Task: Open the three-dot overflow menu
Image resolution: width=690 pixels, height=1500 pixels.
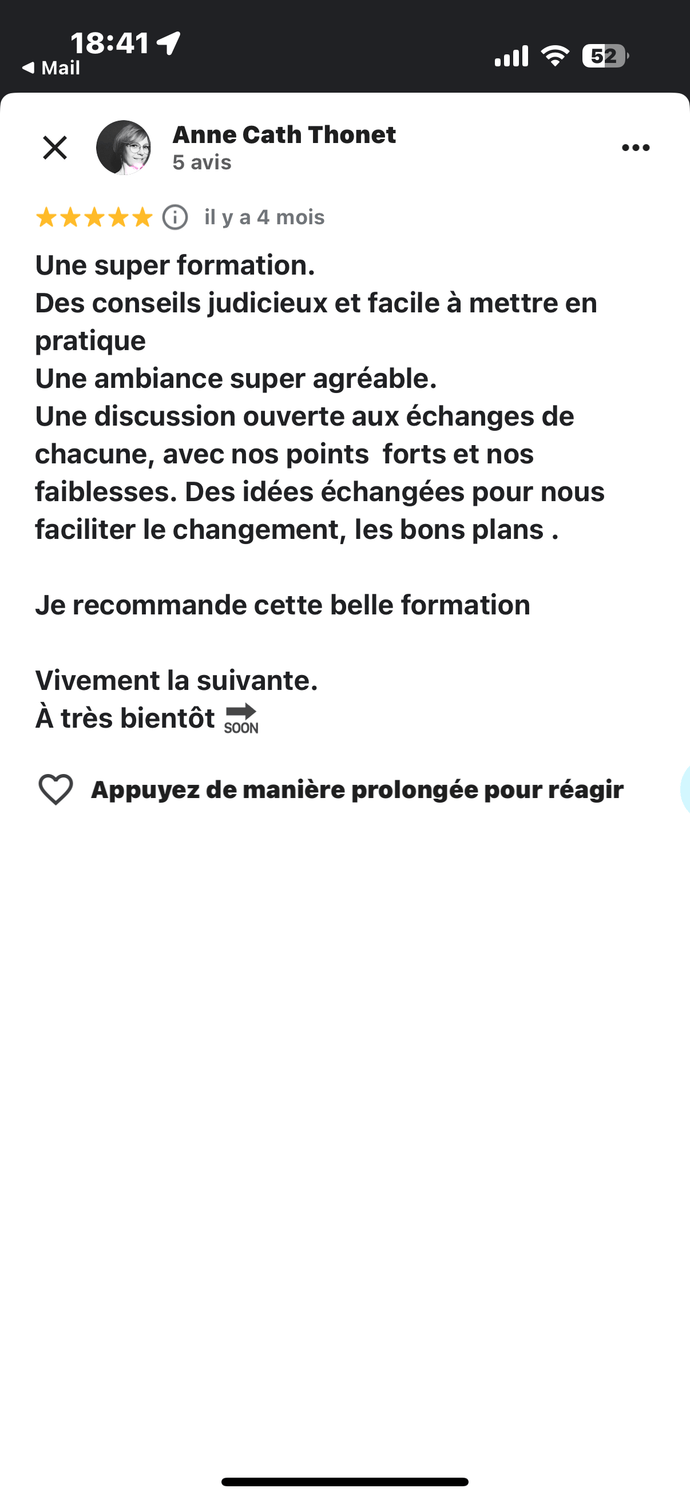Action: point(635,148)
